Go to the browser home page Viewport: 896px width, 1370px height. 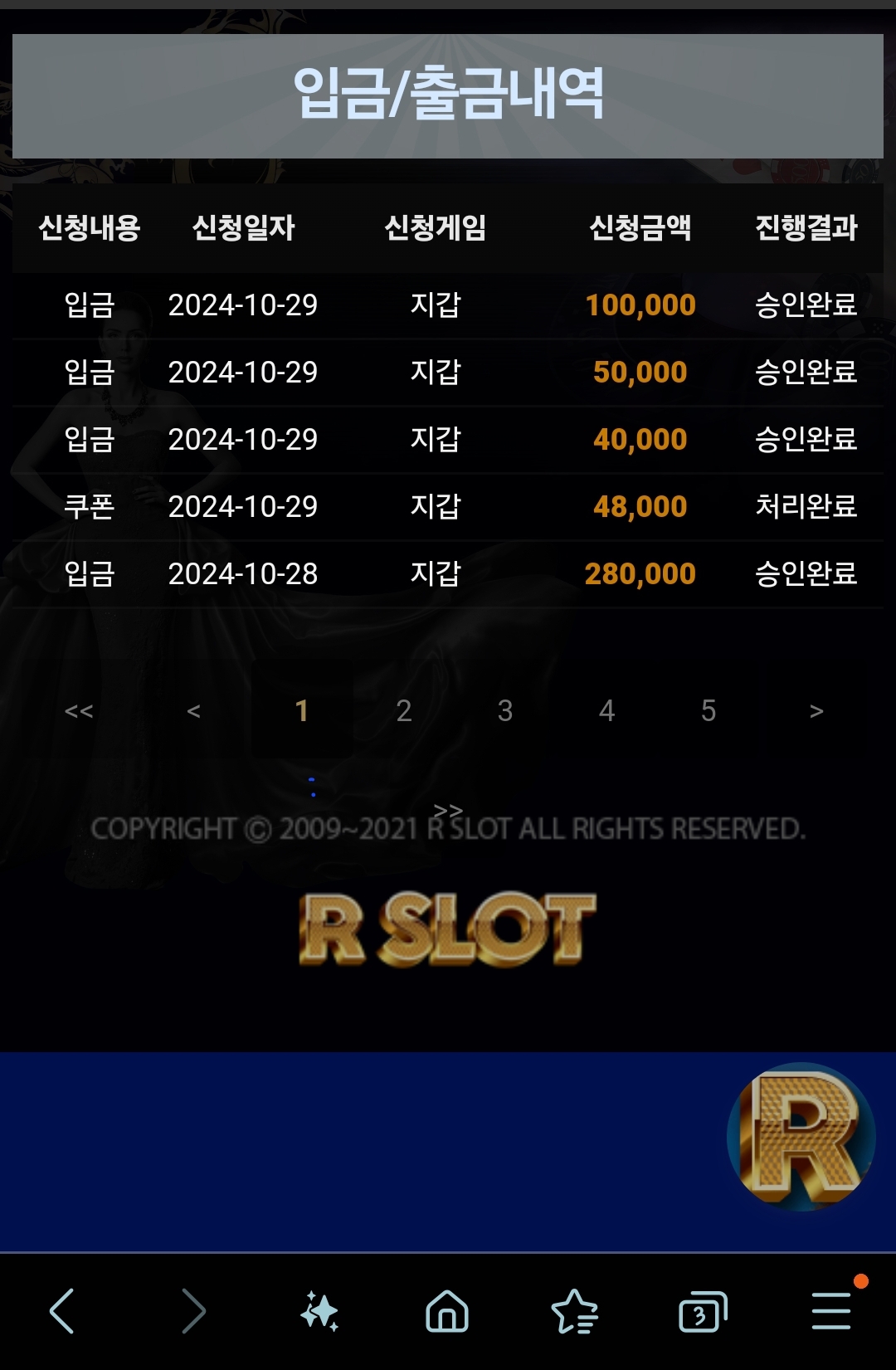pos(447,1311)
